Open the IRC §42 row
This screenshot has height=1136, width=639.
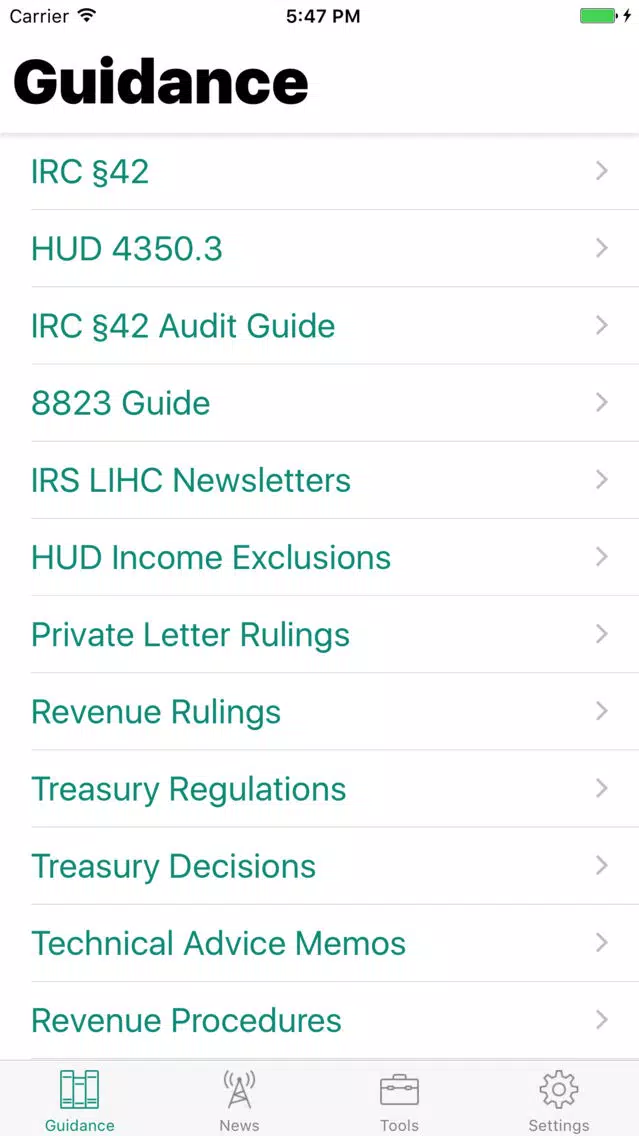320,172
